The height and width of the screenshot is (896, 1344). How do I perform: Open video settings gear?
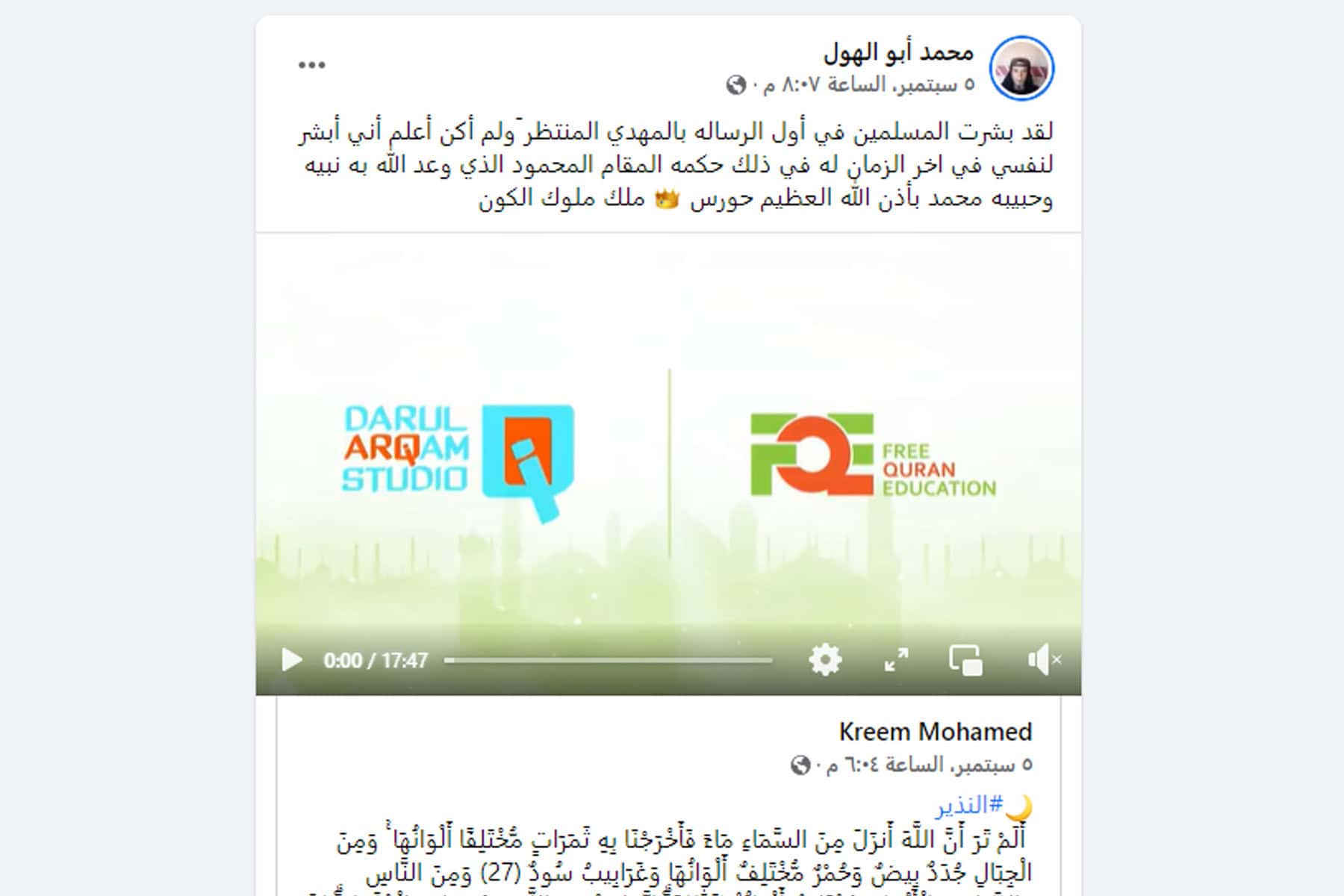pos(825,660)
